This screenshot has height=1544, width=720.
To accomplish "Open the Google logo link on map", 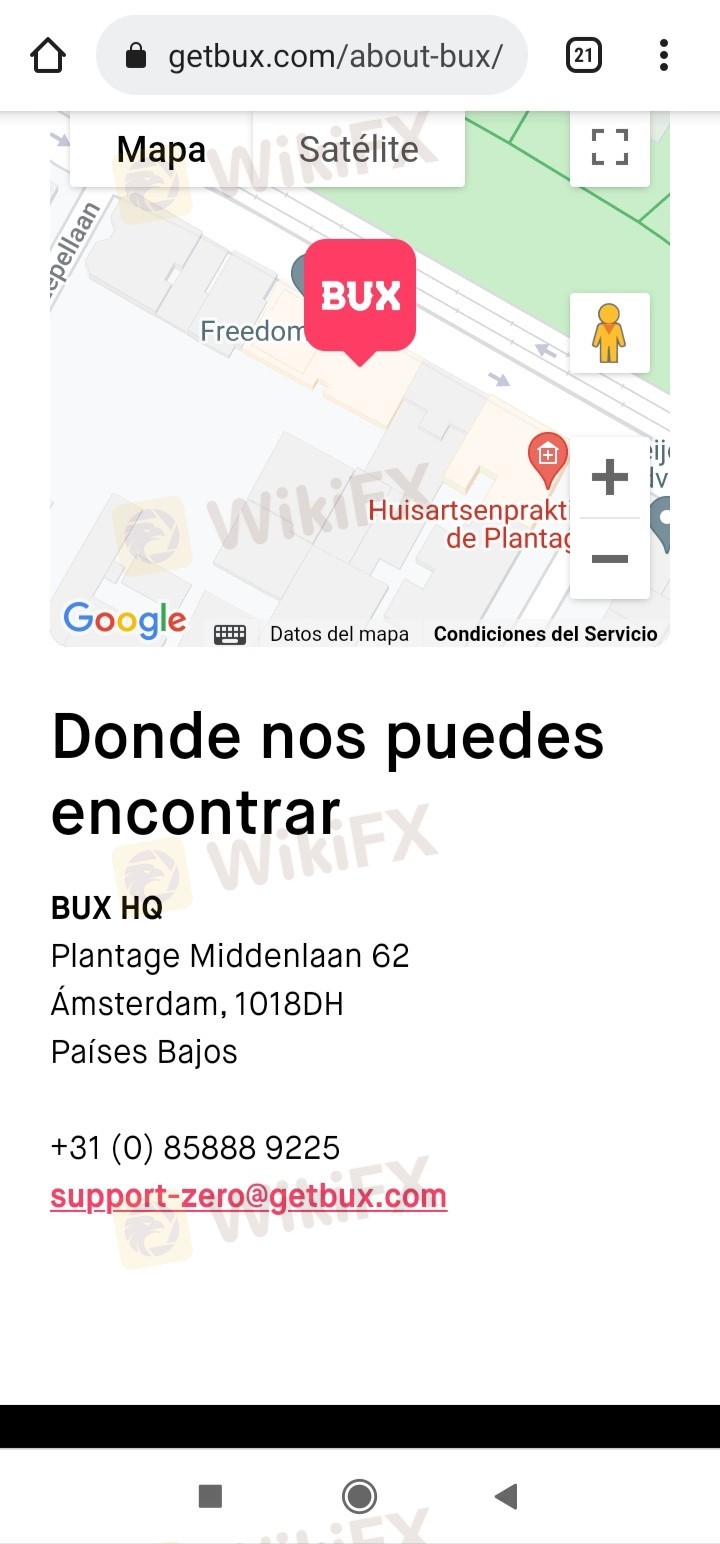I will coord(124,620).
